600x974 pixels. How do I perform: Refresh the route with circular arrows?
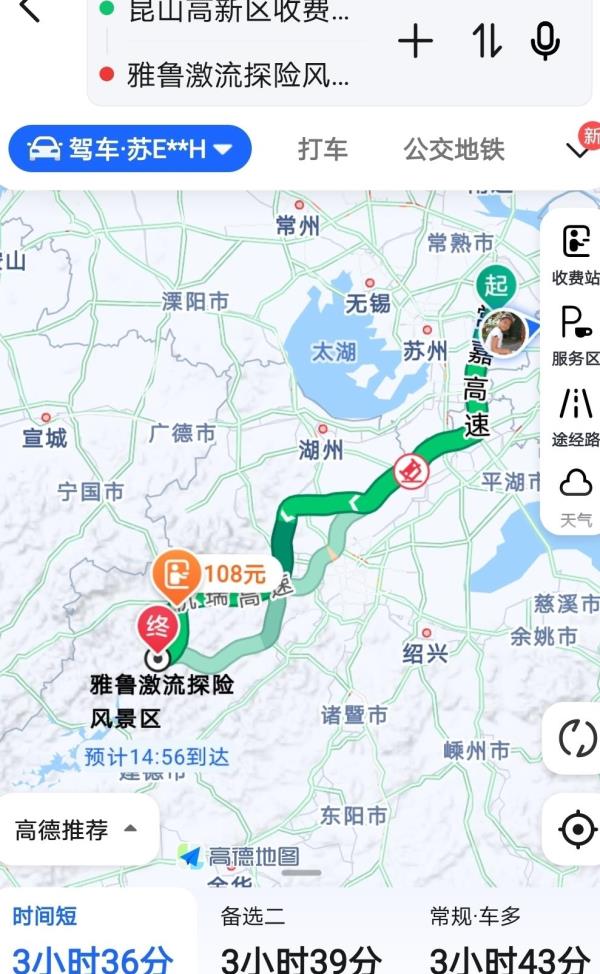tap(577, 738)
